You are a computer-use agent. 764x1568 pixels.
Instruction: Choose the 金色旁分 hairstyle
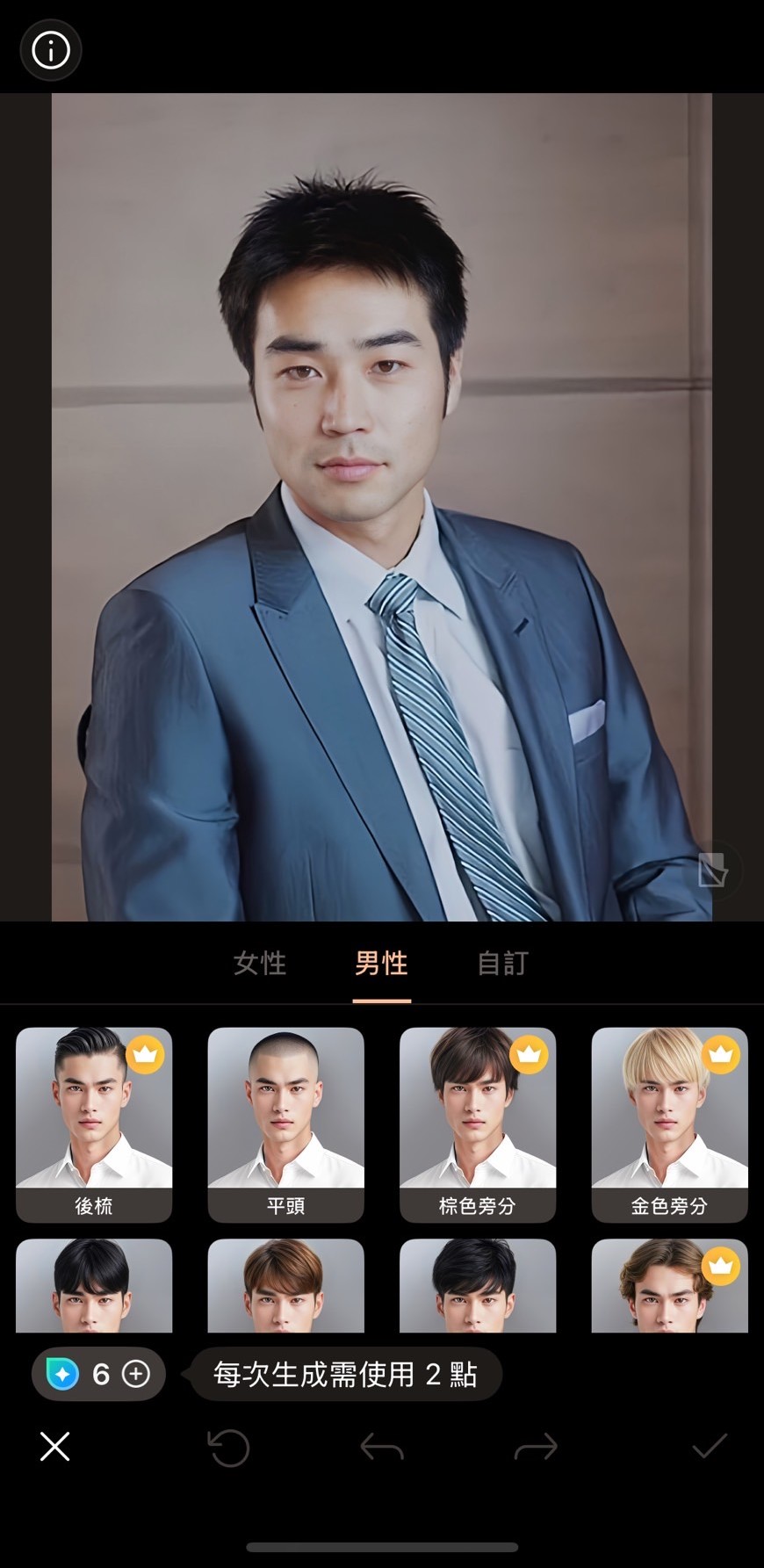pos(669,1124)
